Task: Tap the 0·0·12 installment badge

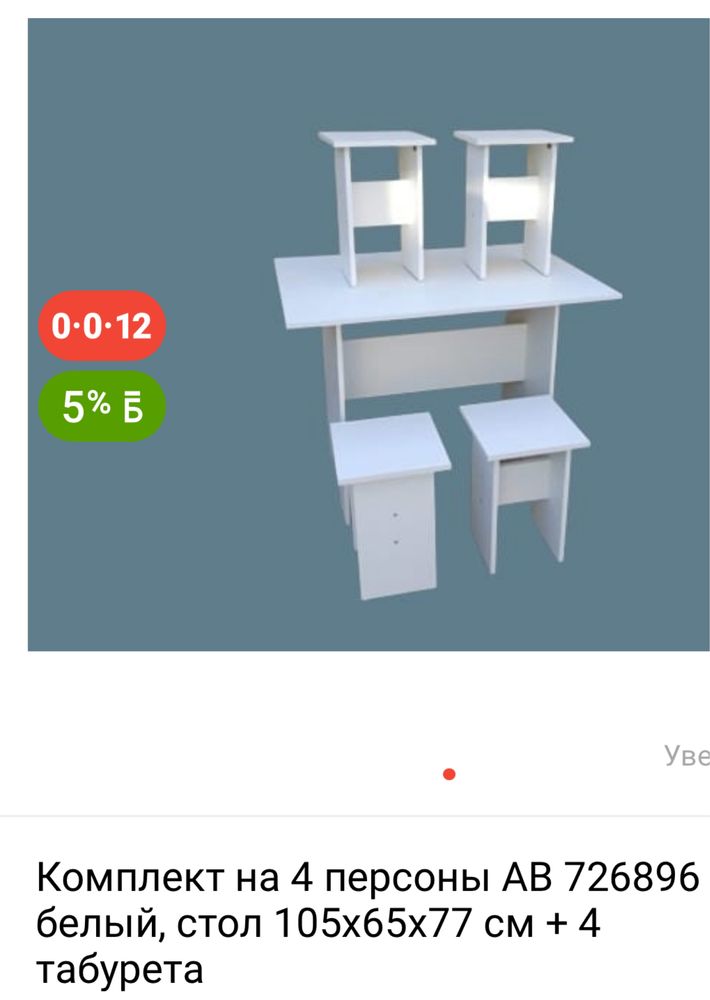Action: coord(100,326)
